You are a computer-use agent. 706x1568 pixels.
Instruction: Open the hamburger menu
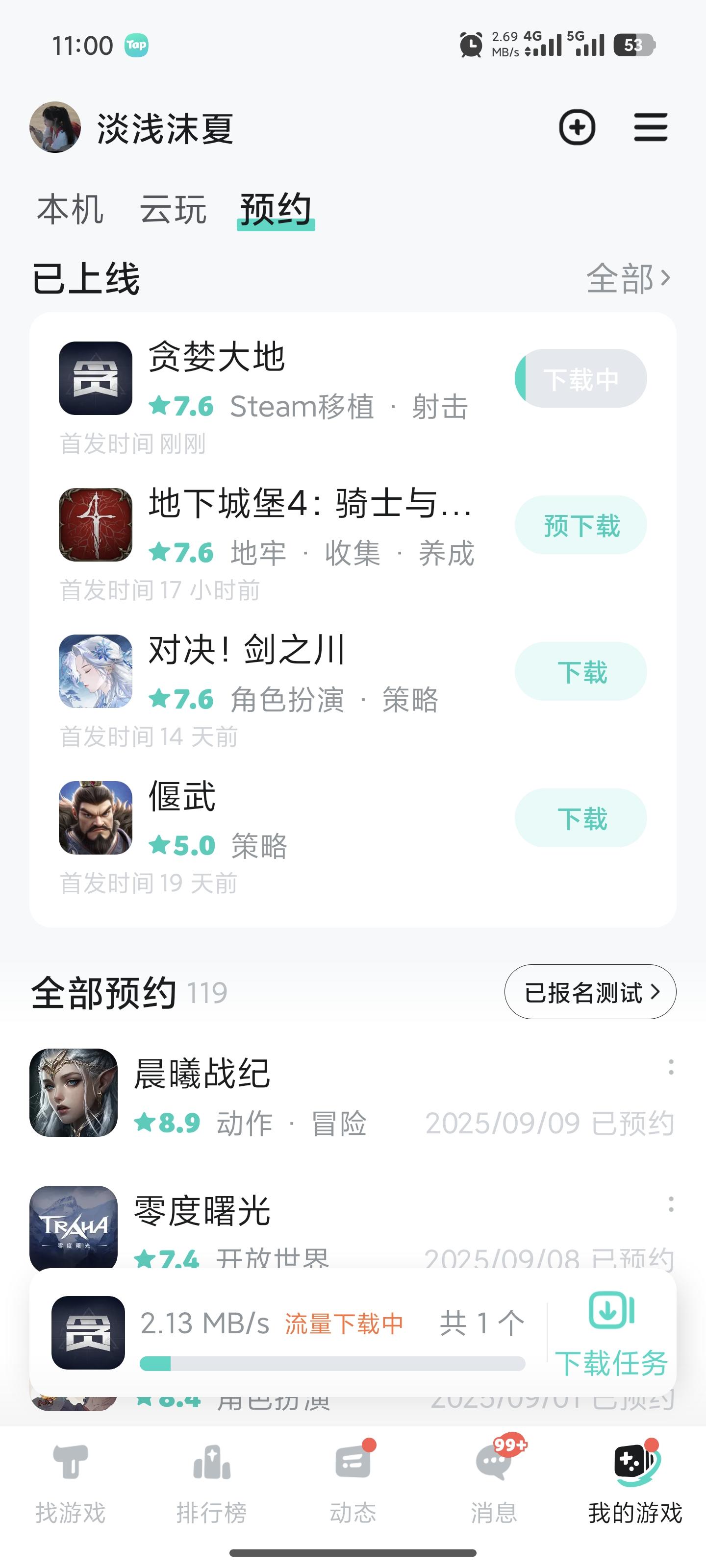coord(650,128)
